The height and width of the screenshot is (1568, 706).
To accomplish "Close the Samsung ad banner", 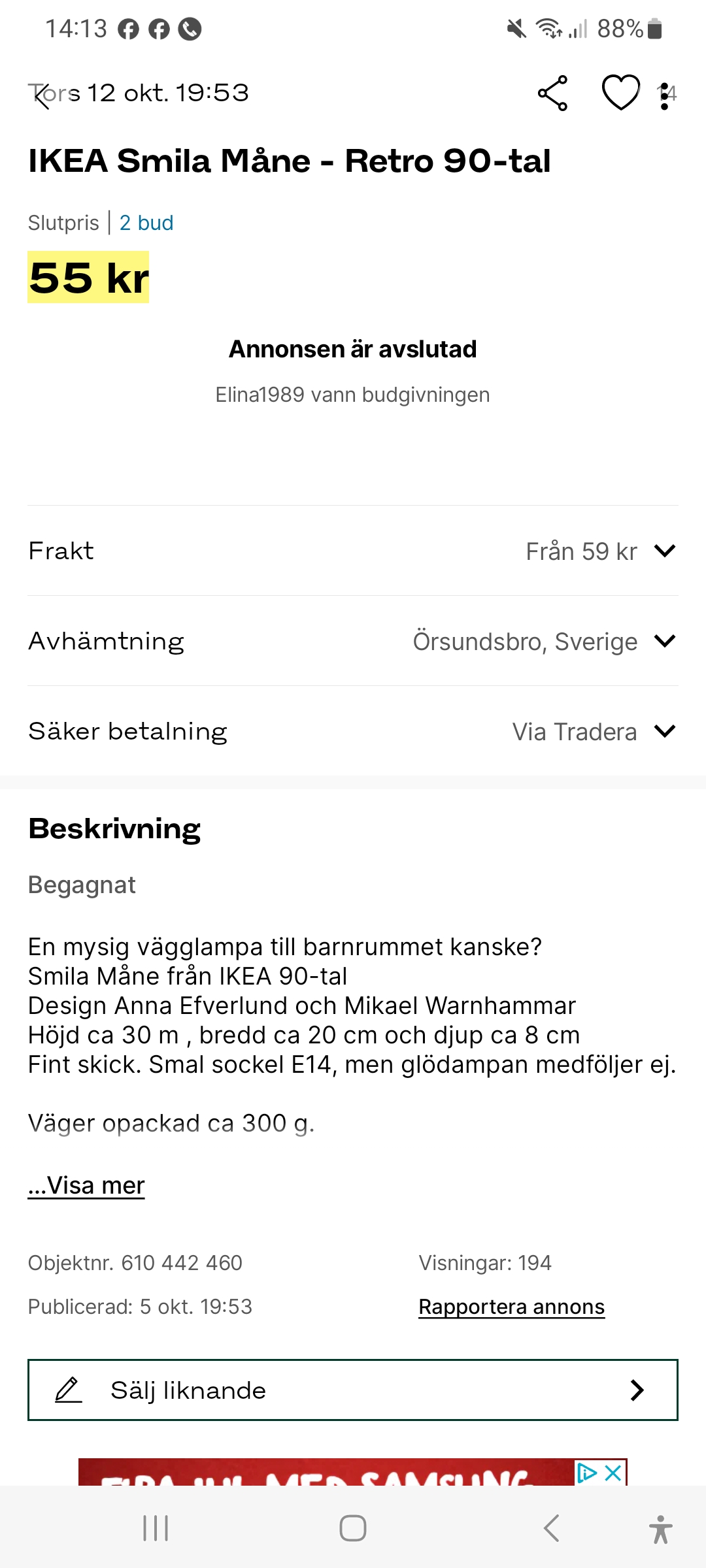I will pyautogui.click(x=613, y=1473).
